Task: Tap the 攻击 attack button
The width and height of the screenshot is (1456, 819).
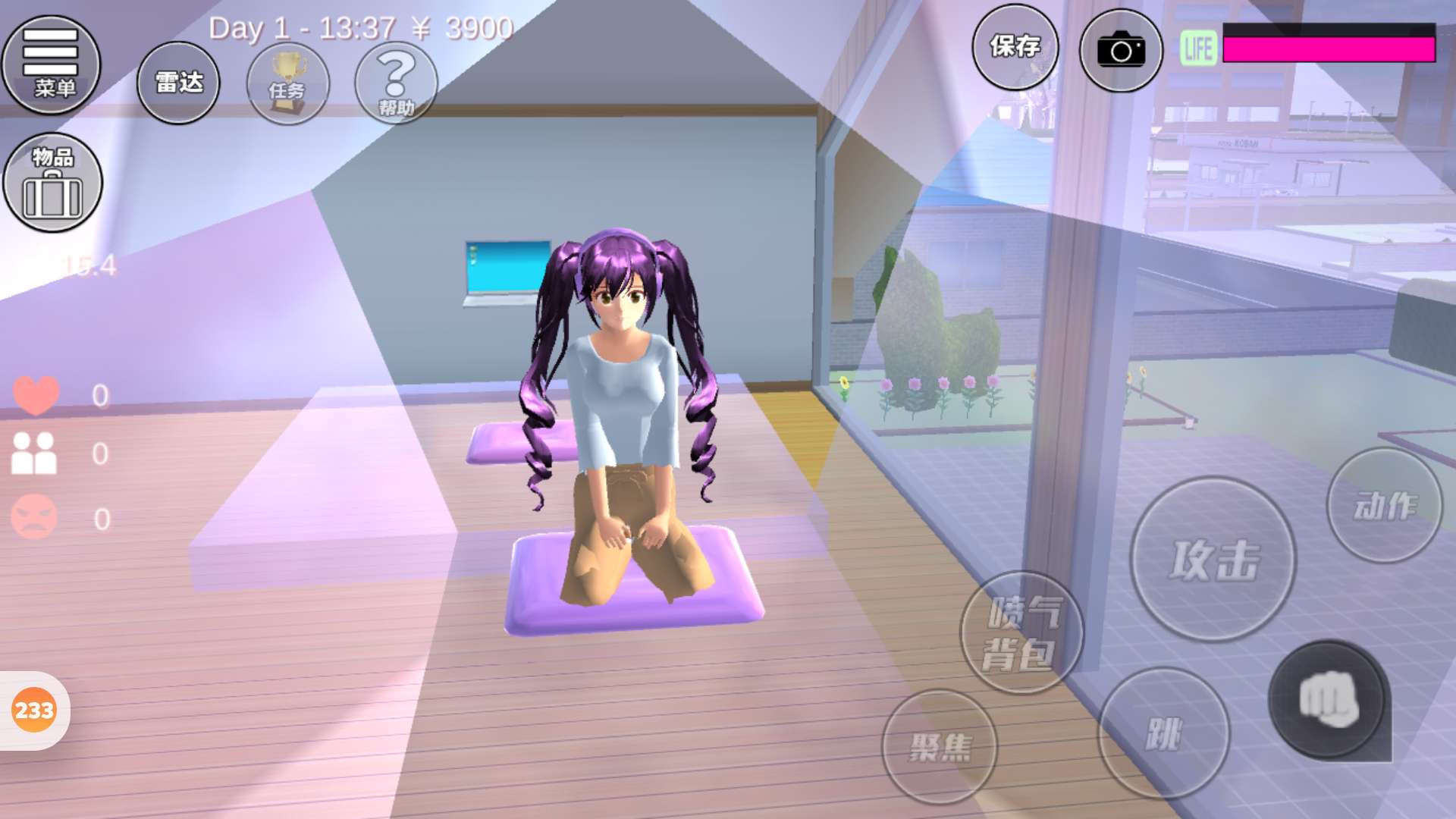Action: pos(1213,560)
